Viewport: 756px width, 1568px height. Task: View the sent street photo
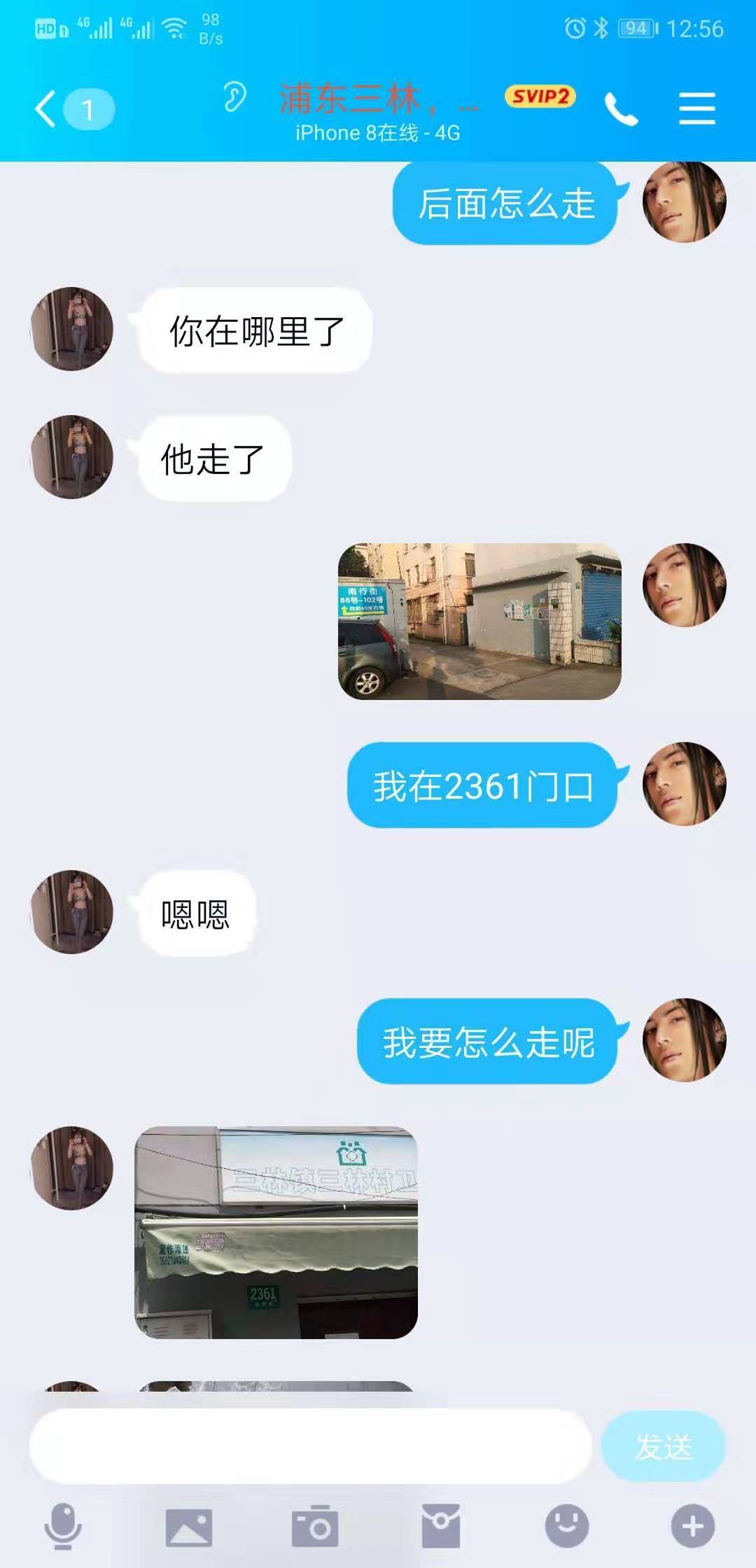tap(479, 621)
